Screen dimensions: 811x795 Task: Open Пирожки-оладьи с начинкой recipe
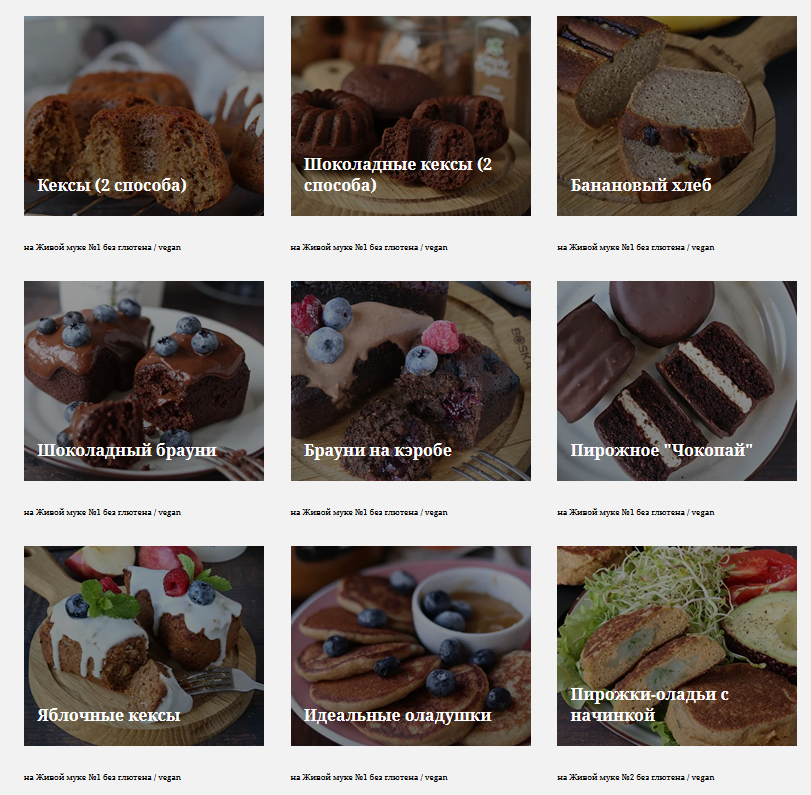coord(676,646)
